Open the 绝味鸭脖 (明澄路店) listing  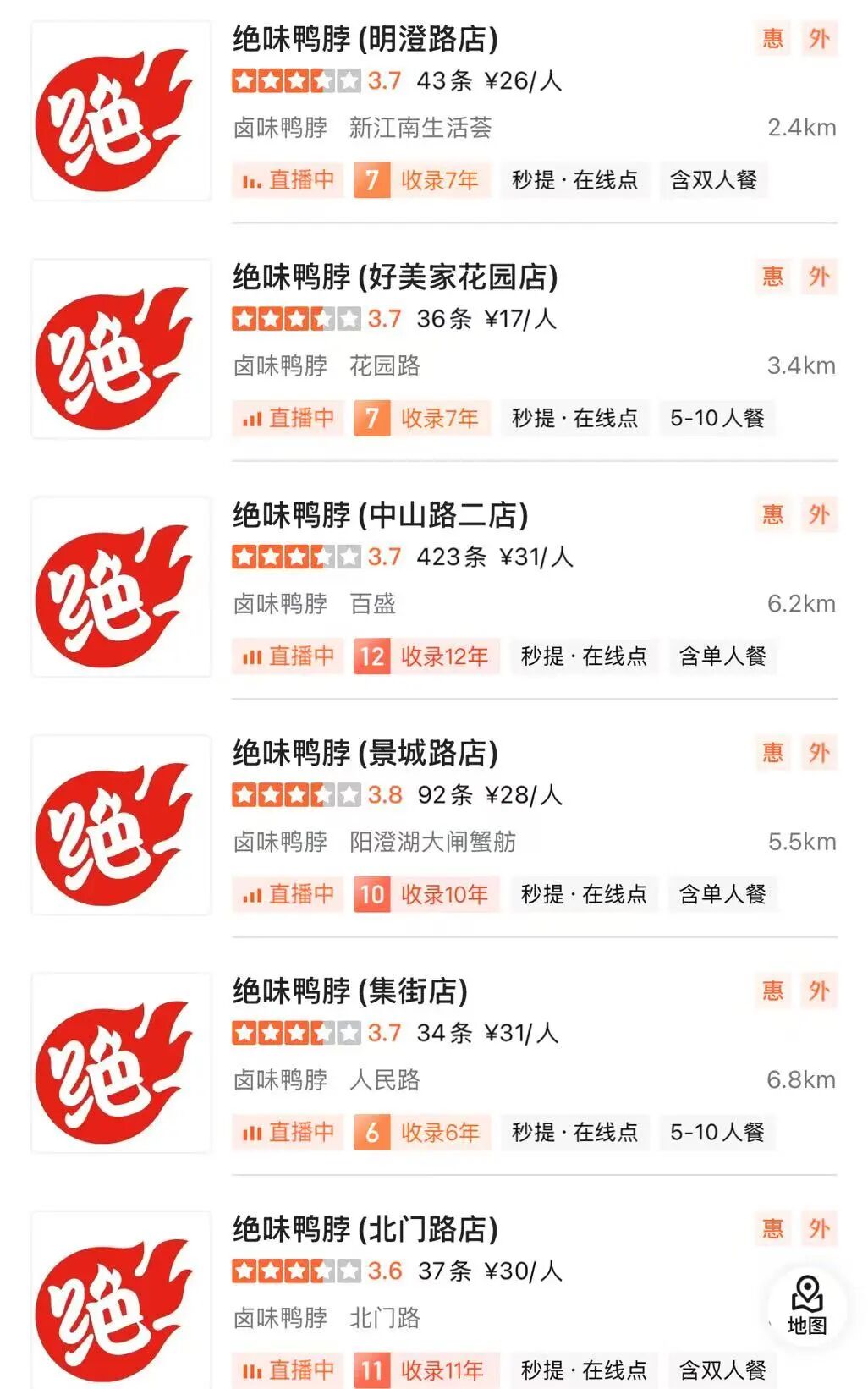(365, 39)
